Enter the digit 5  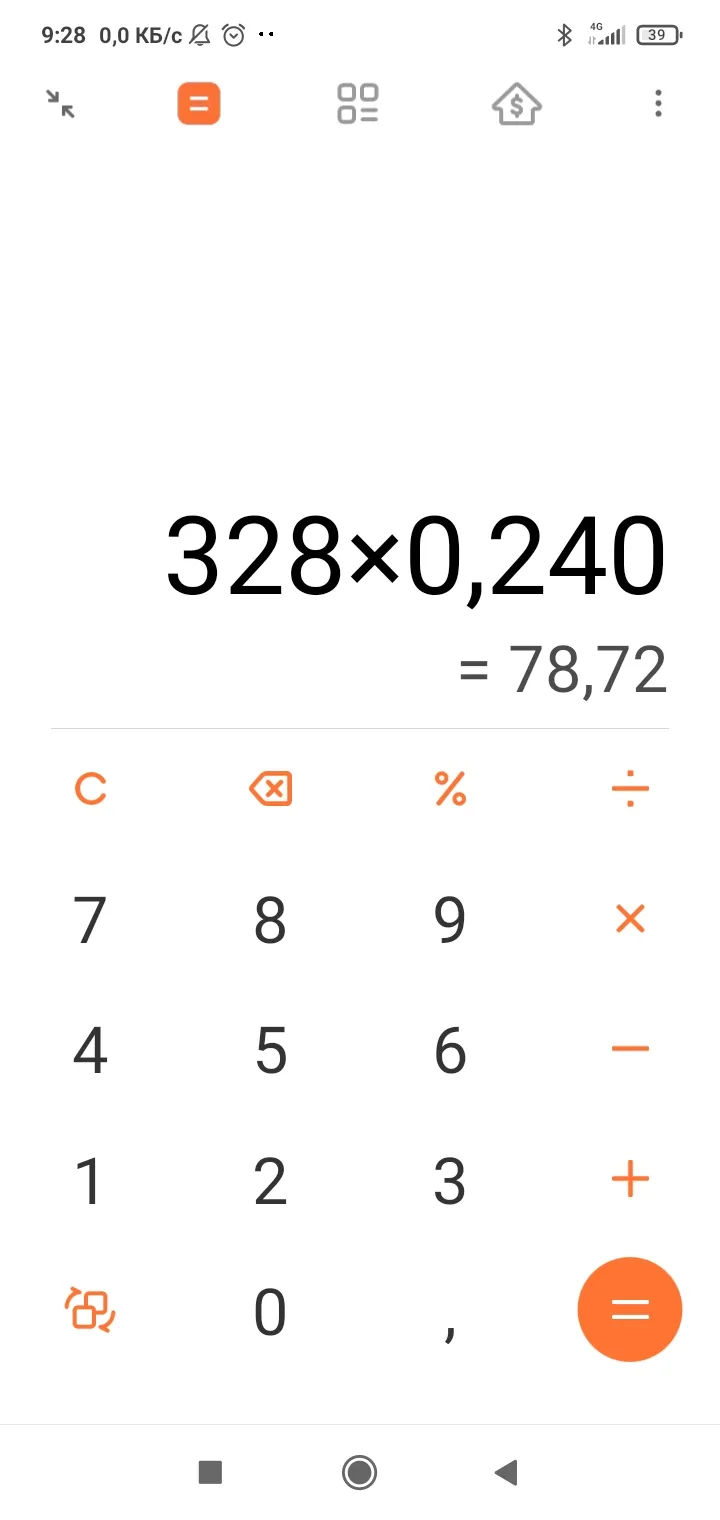coord(270,1050)
